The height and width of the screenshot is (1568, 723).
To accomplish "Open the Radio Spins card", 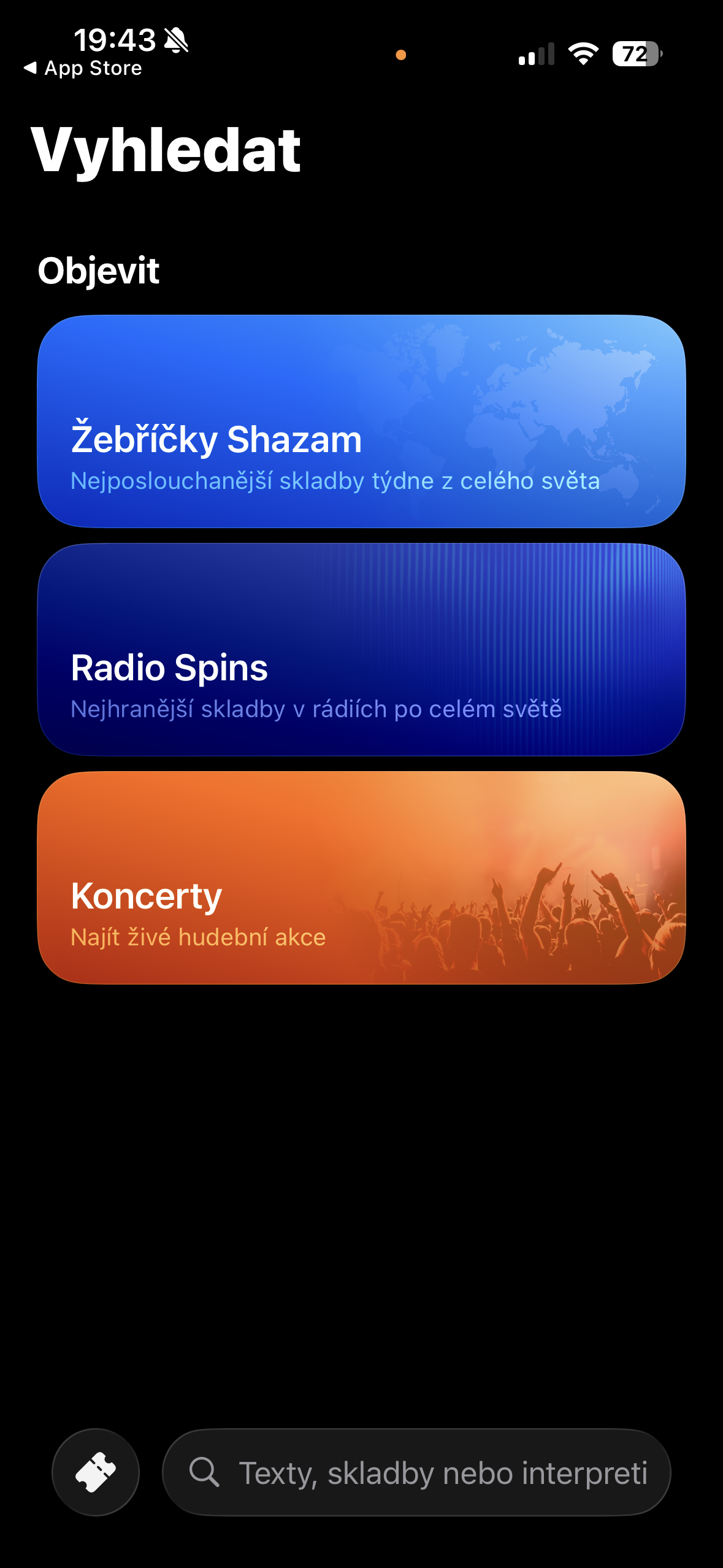I will pyautogui.click(x=361, y=650).
